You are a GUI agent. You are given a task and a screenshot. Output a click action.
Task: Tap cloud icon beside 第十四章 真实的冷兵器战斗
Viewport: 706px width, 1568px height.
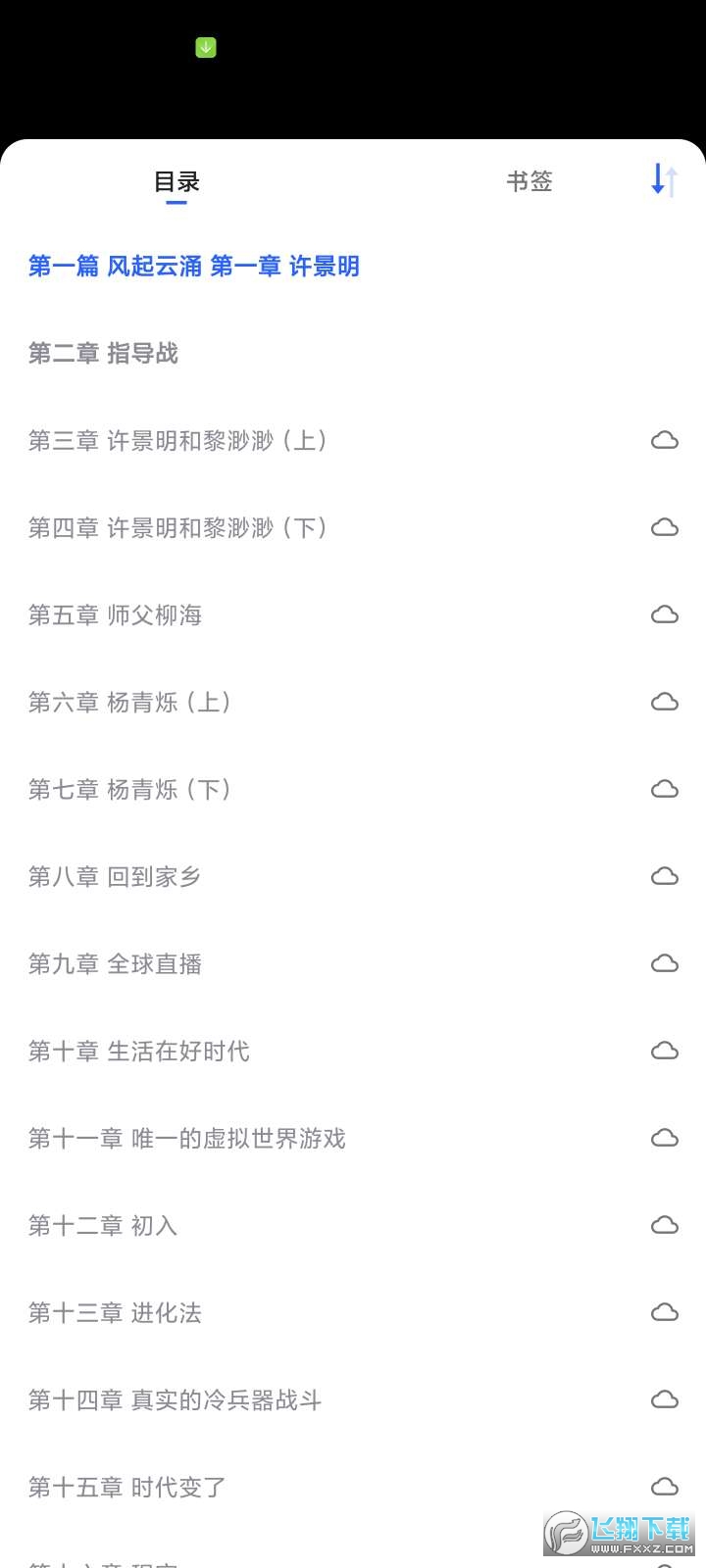pyautogui.click(x=665, y=1398)
